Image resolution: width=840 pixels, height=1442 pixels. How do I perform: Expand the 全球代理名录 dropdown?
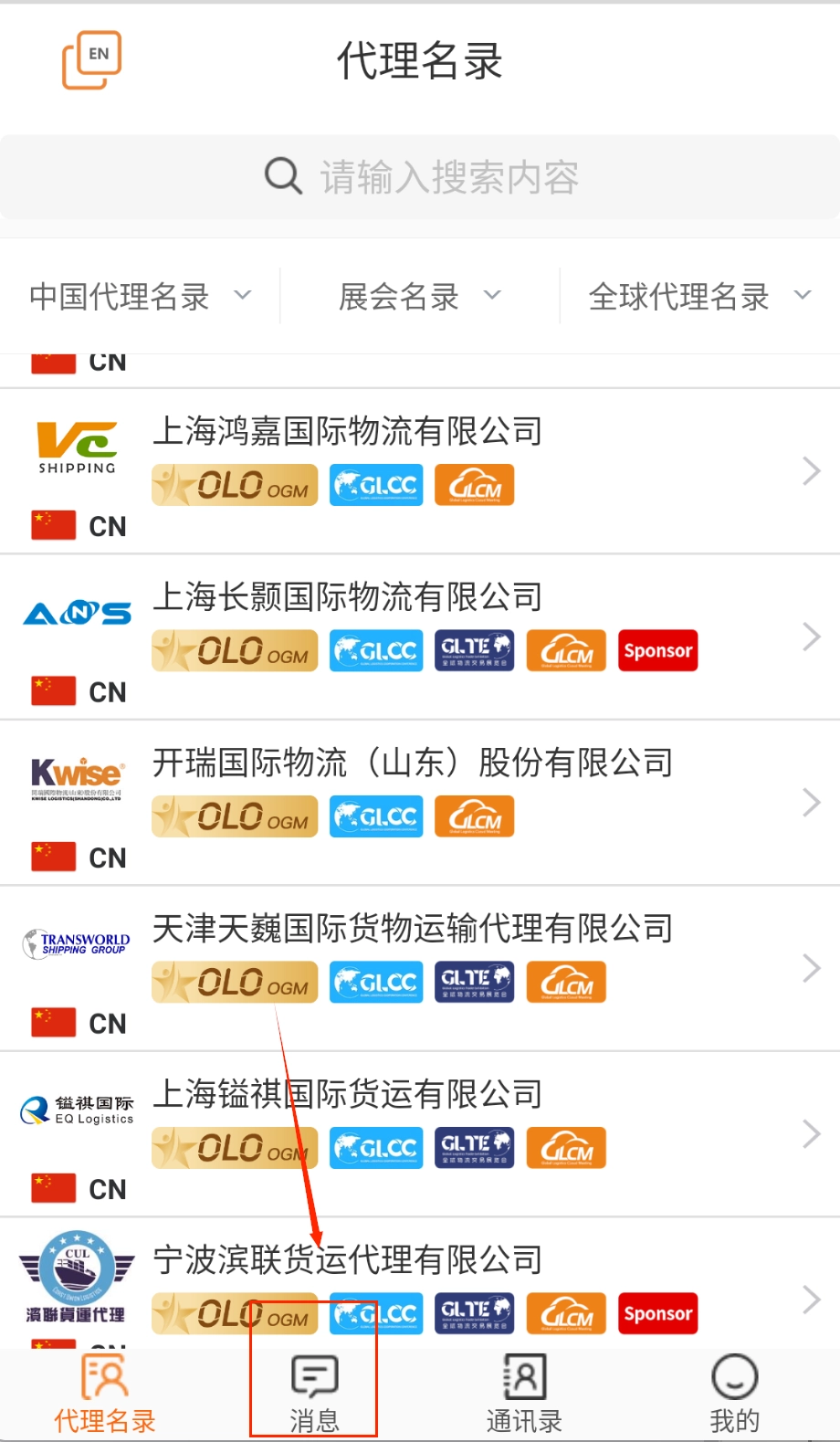[x=699, y=297]
